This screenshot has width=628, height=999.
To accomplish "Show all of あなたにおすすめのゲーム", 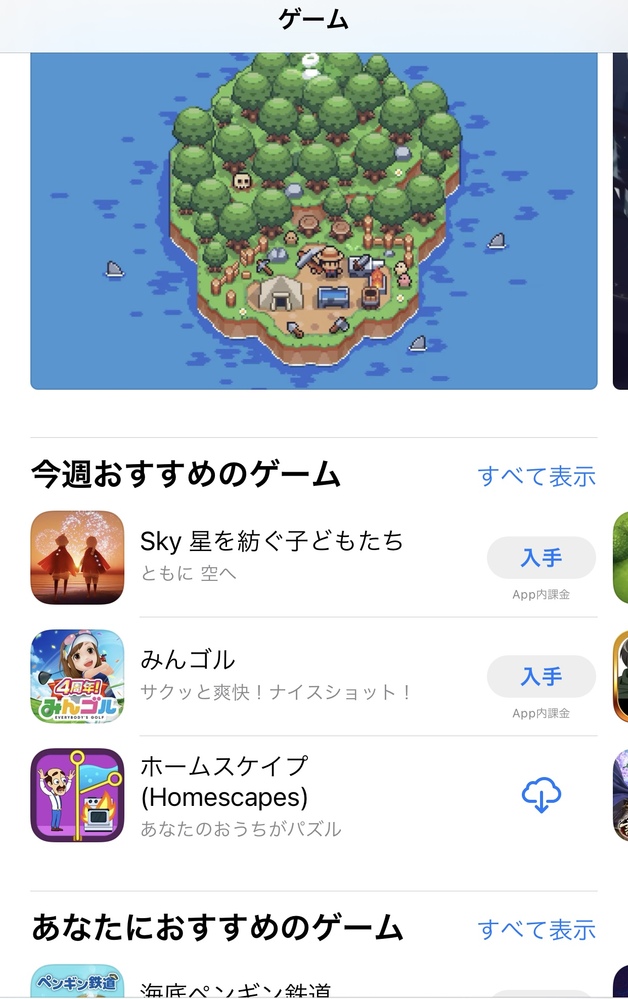I will [x=536, y=929].
